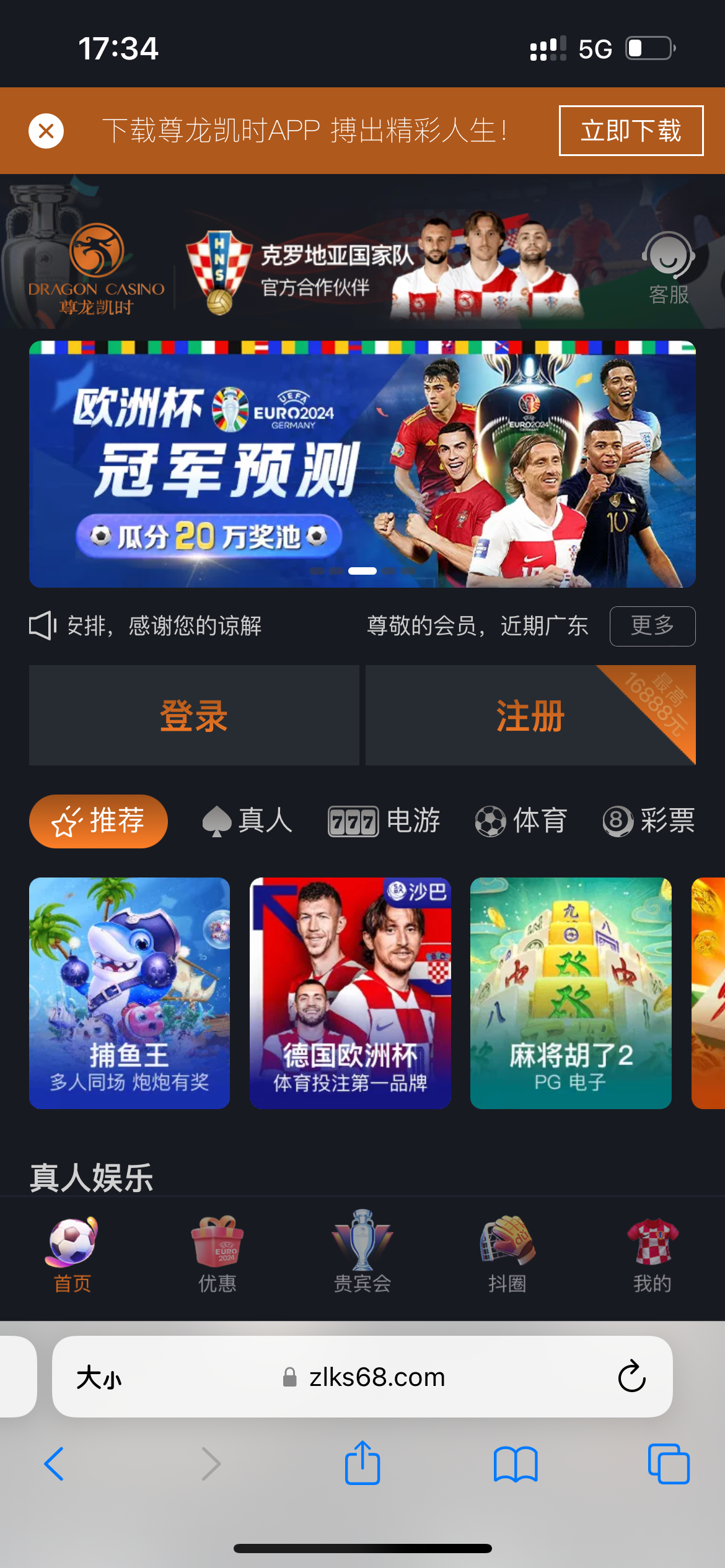Tap the 注册 register button
The height and width of the screenshot is (1568, 725).
[530, 715]
